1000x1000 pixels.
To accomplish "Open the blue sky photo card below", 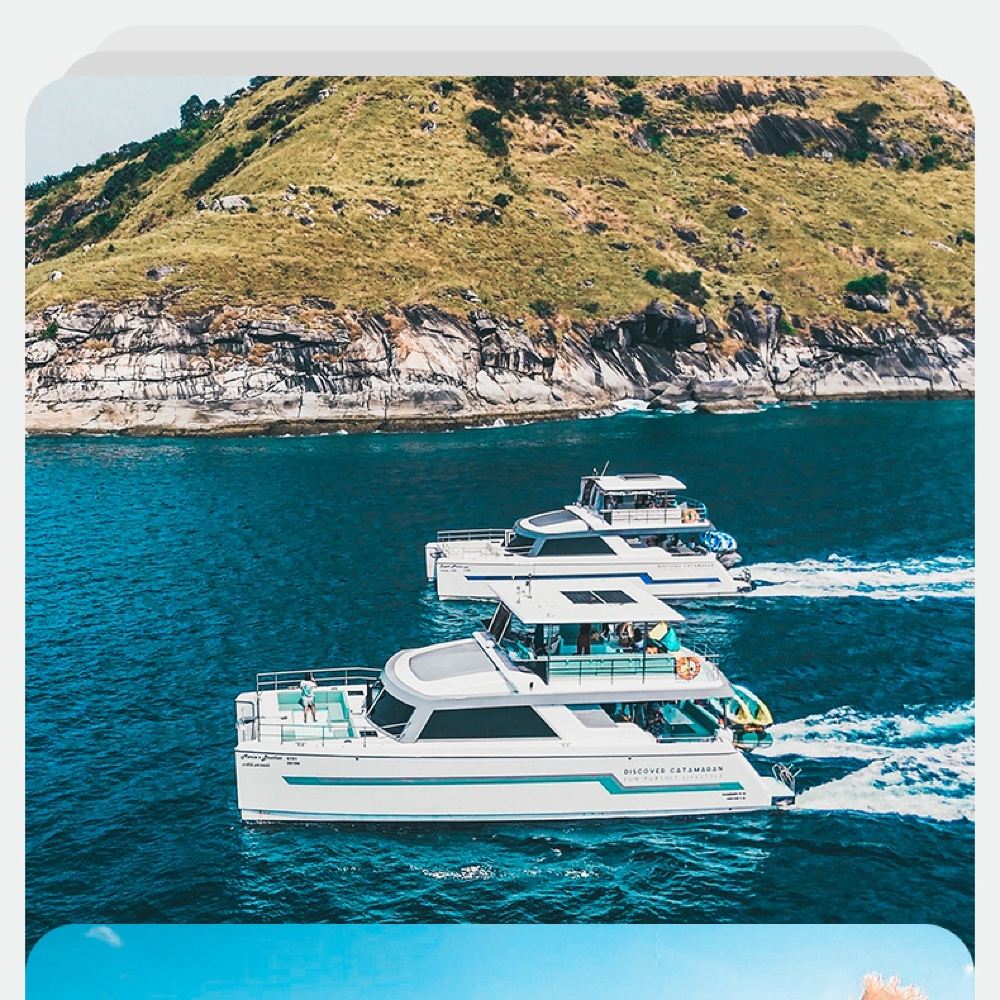I will click(499, 962).
